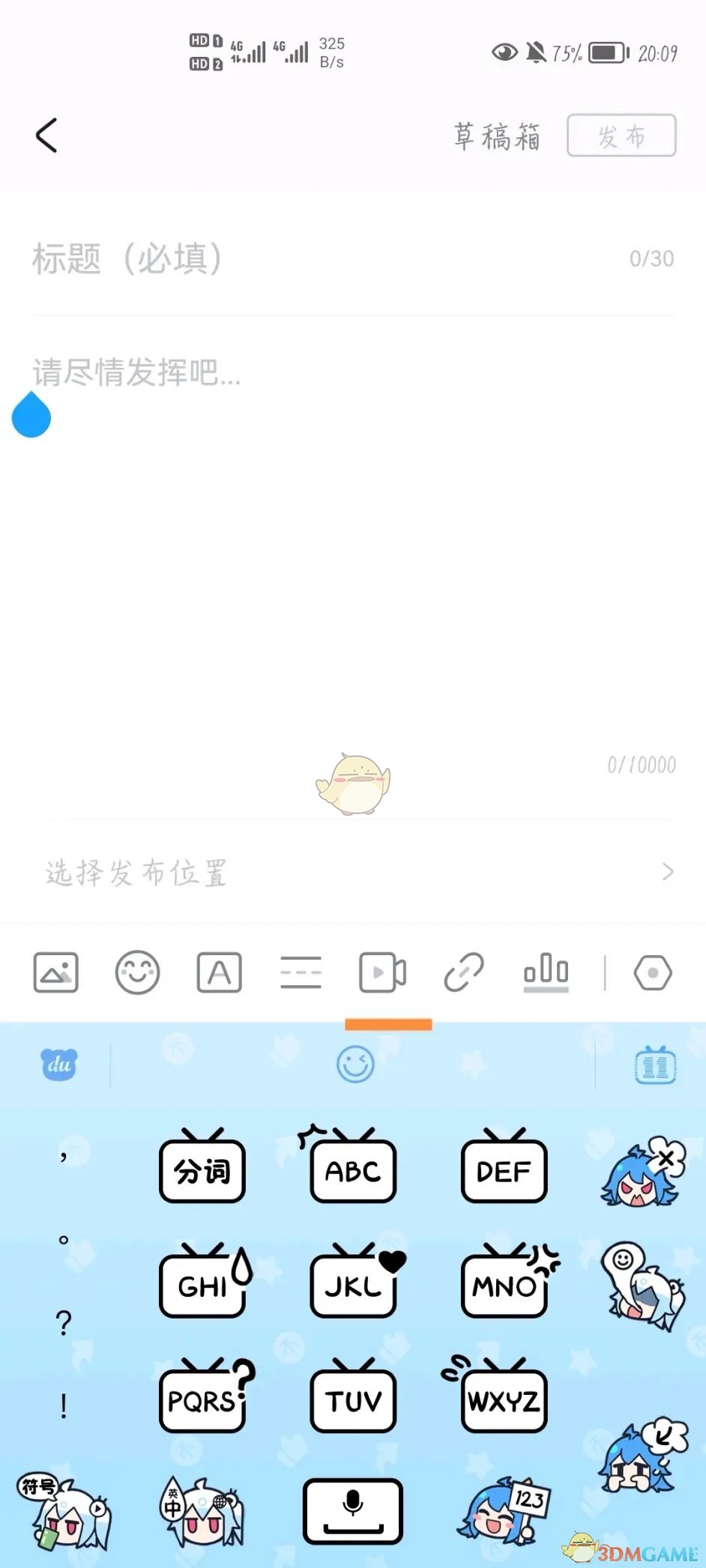Tap the paragraph lines formatting icon
The image size is (706, 1568).
(301, 972)
